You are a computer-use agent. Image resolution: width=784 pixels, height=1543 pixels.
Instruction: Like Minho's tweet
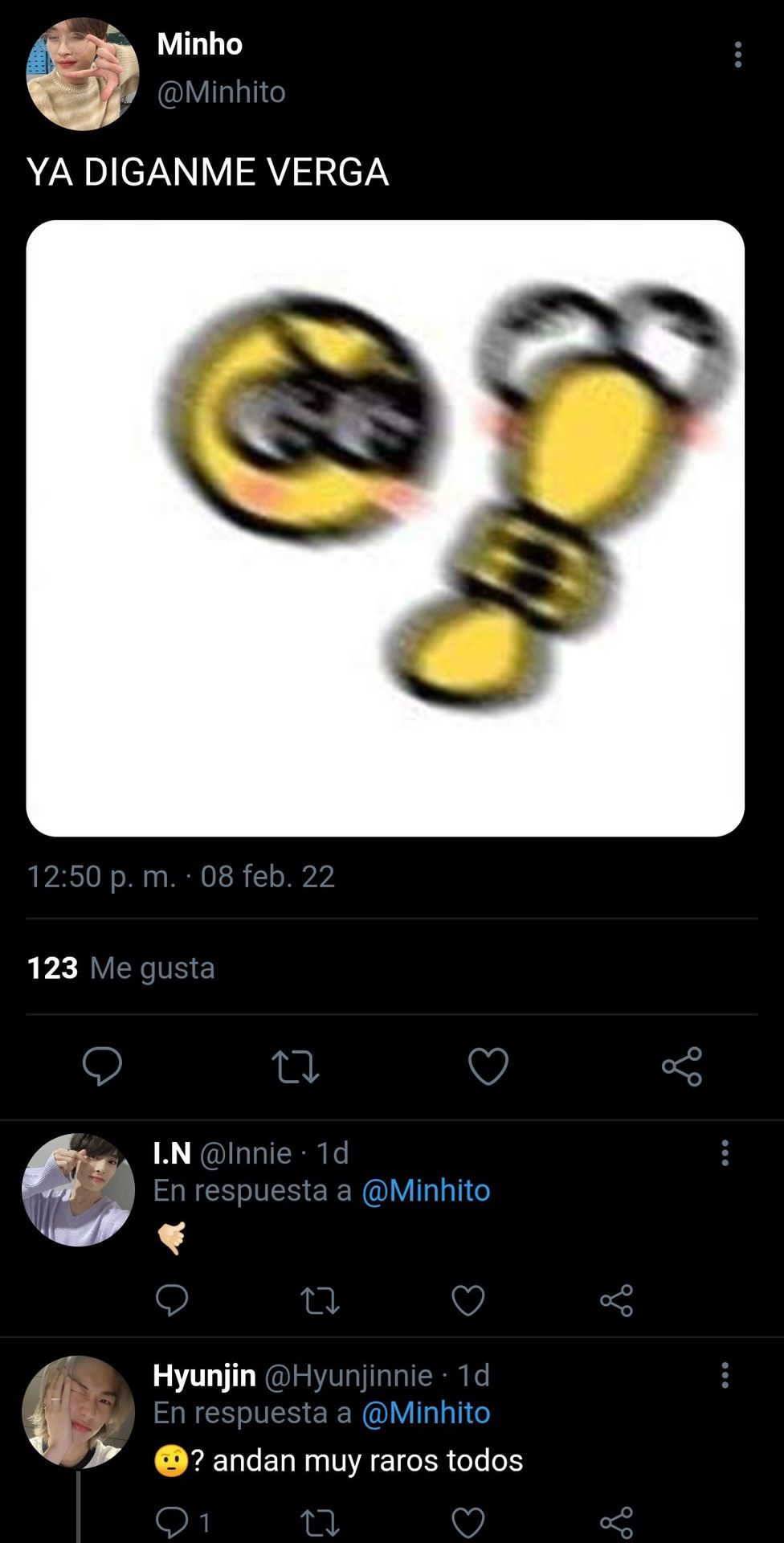tap(488, 1066)
